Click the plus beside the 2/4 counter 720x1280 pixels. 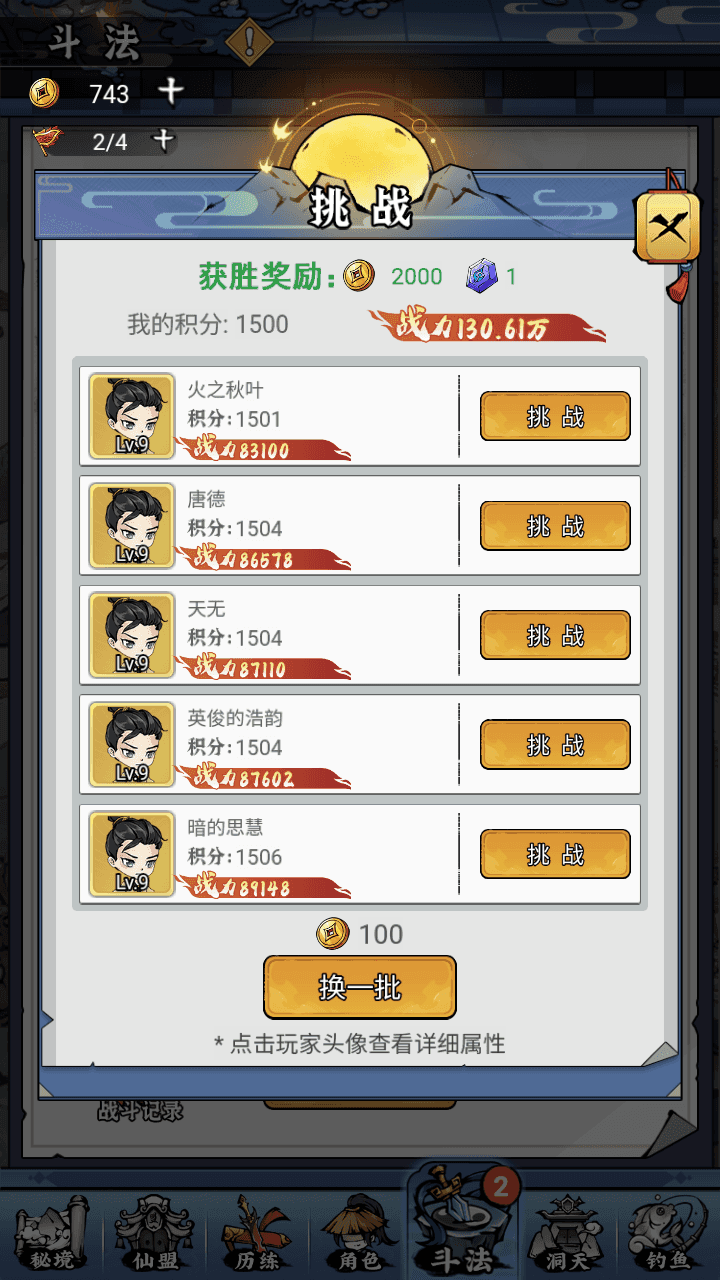162,141
